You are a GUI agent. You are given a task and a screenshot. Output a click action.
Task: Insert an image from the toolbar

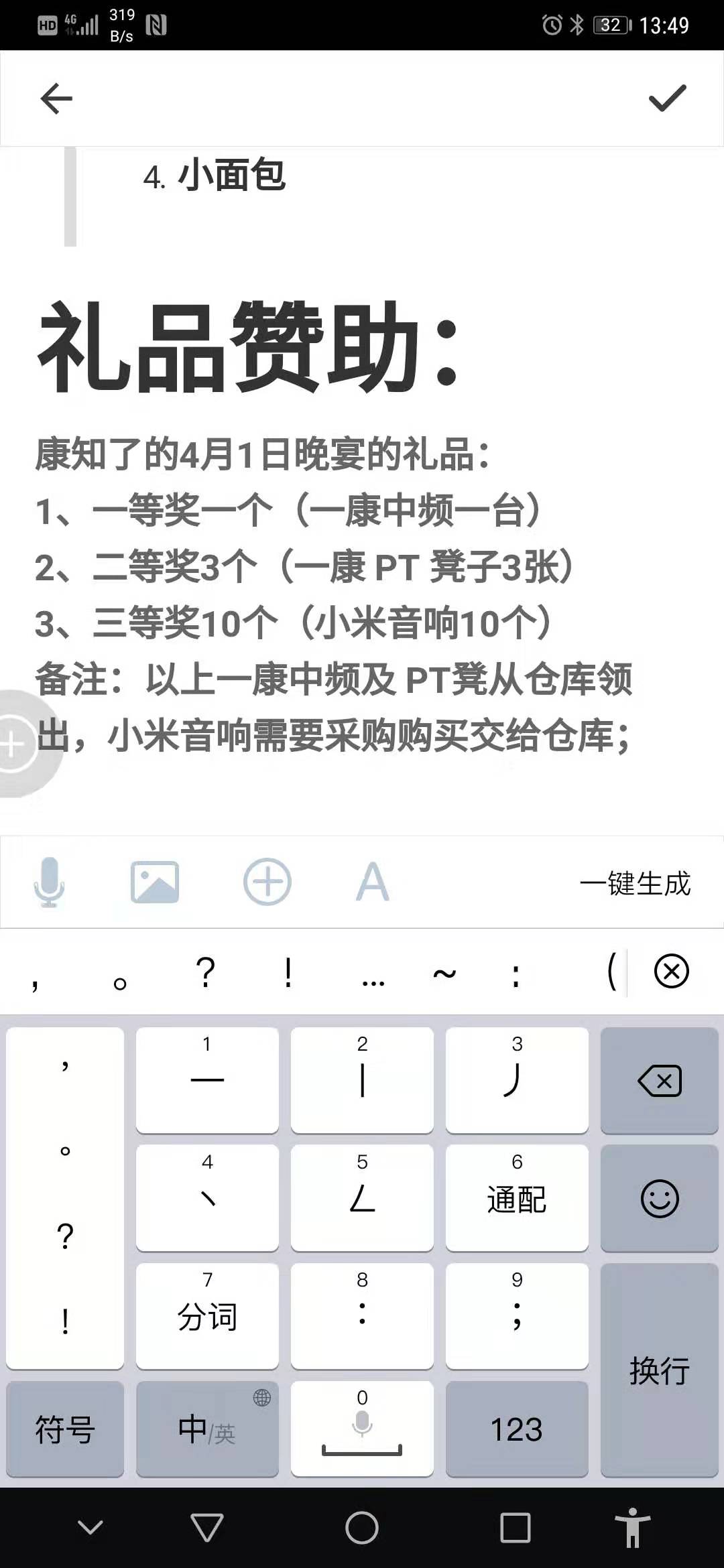pos(155,882)
